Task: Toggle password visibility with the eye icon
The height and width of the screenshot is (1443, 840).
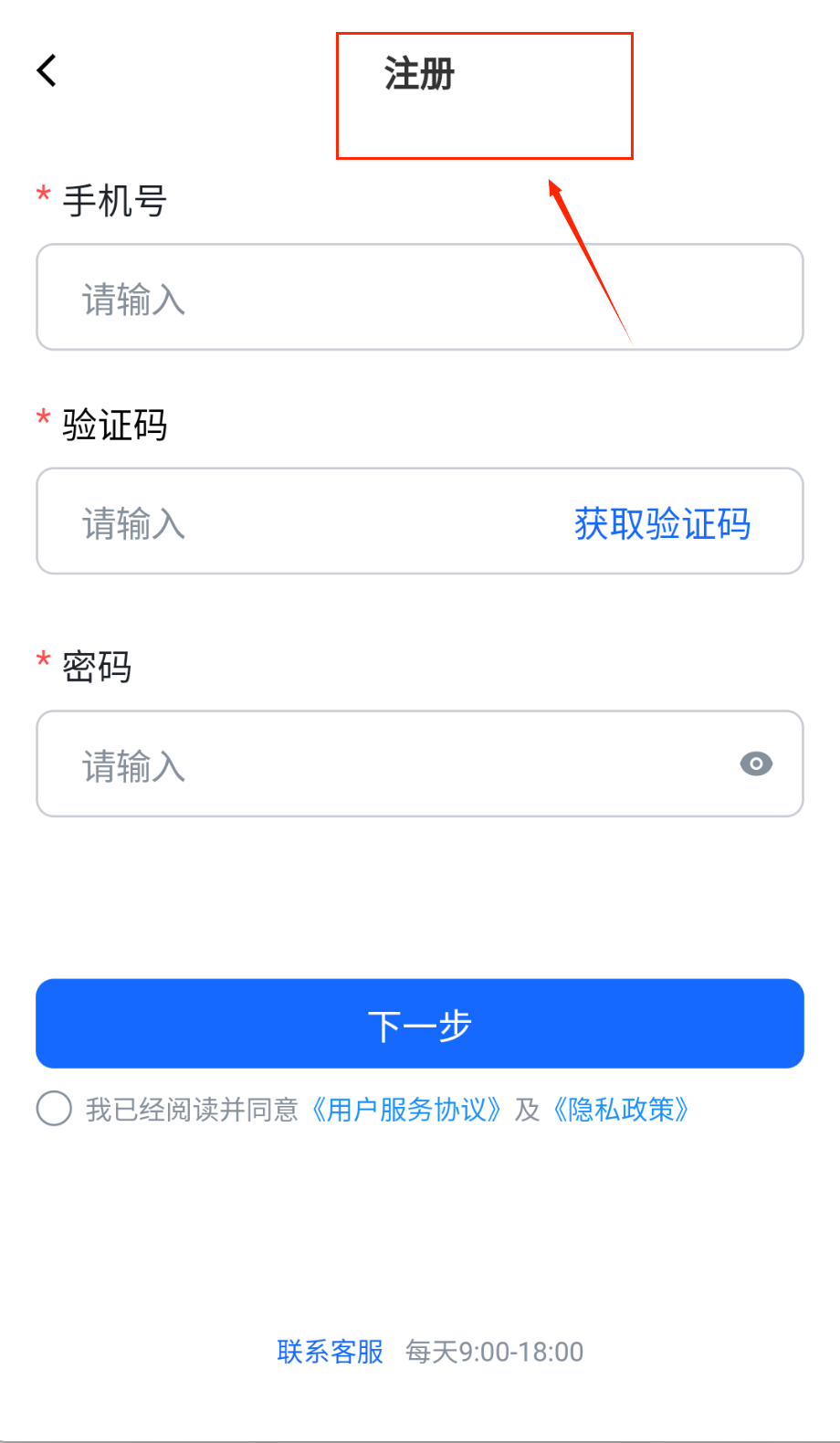Action: click(756, 764)
